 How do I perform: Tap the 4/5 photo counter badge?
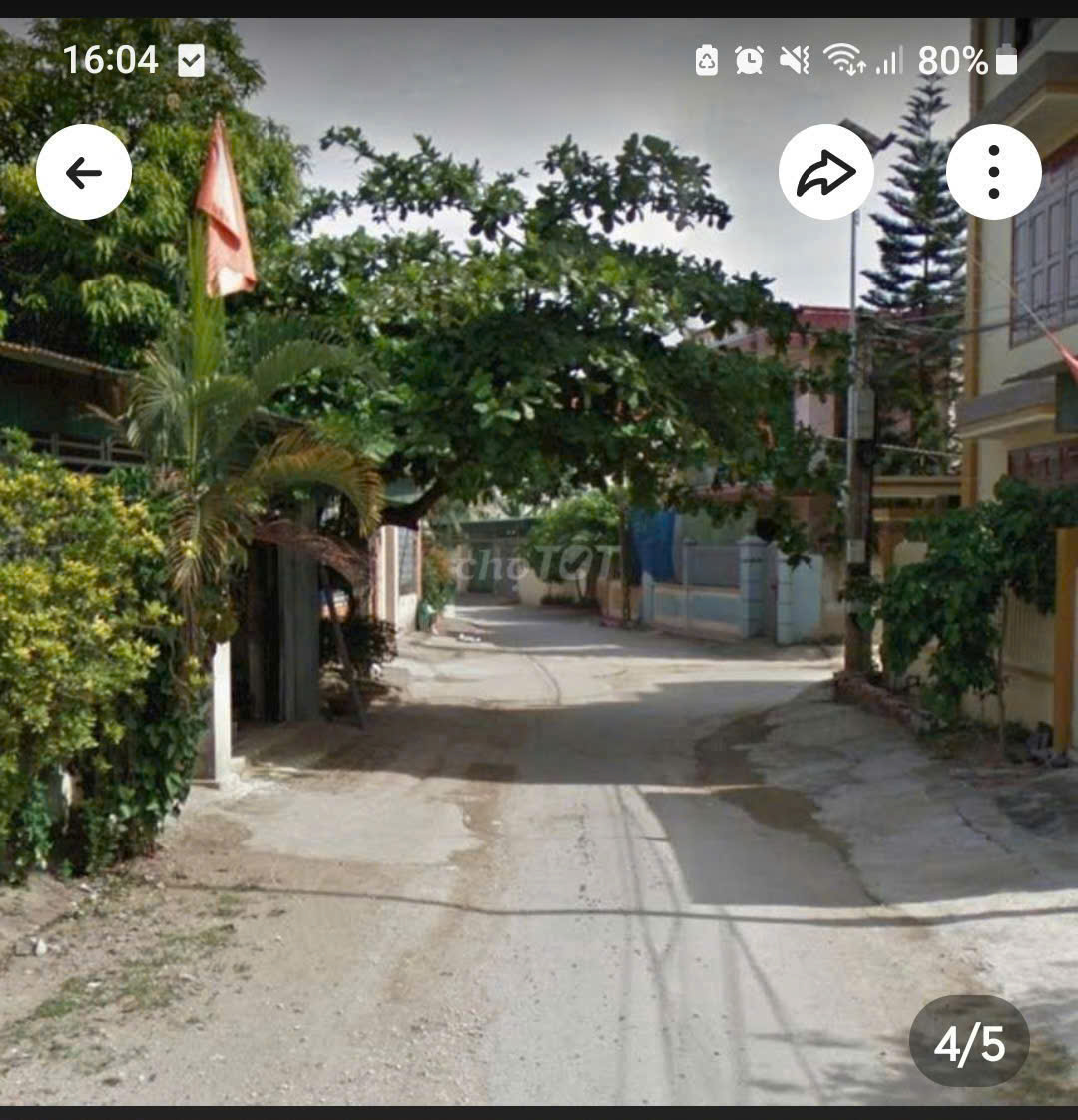point(971,1040)
